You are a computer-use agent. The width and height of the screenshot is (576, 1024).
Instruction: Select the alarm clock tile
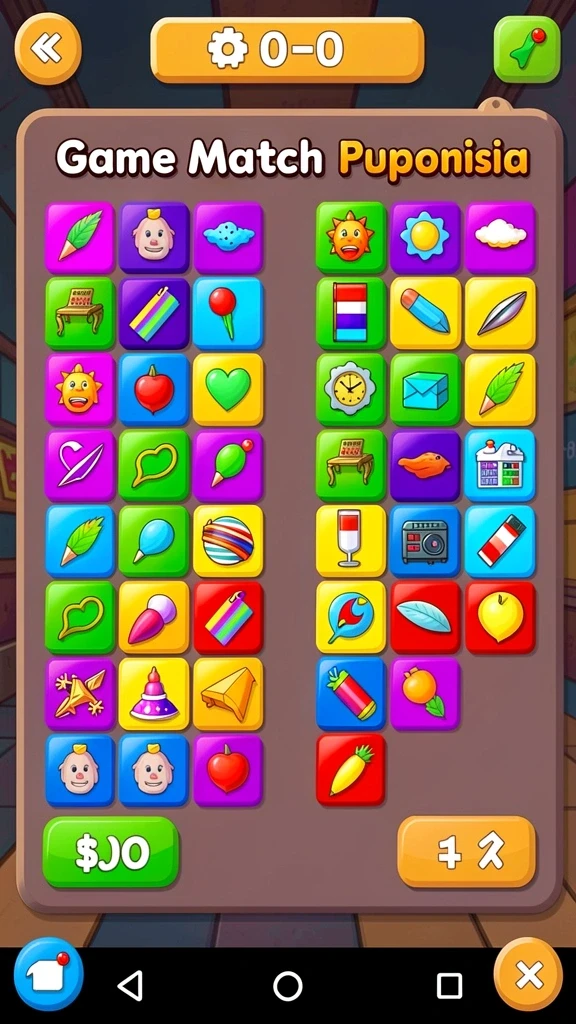[351, 390]
